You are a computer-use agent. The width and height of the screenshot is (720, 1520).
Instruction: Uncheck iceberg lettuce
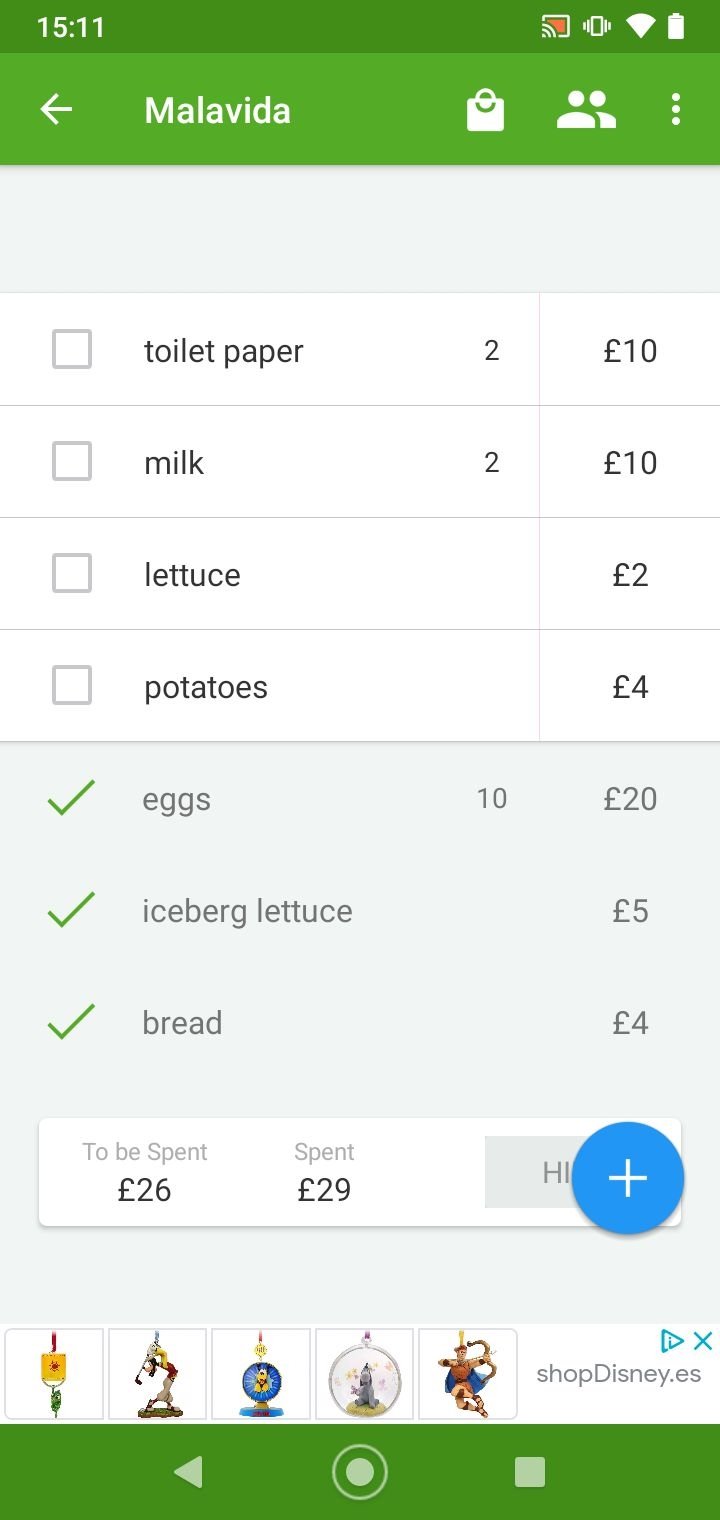point(71,910)
